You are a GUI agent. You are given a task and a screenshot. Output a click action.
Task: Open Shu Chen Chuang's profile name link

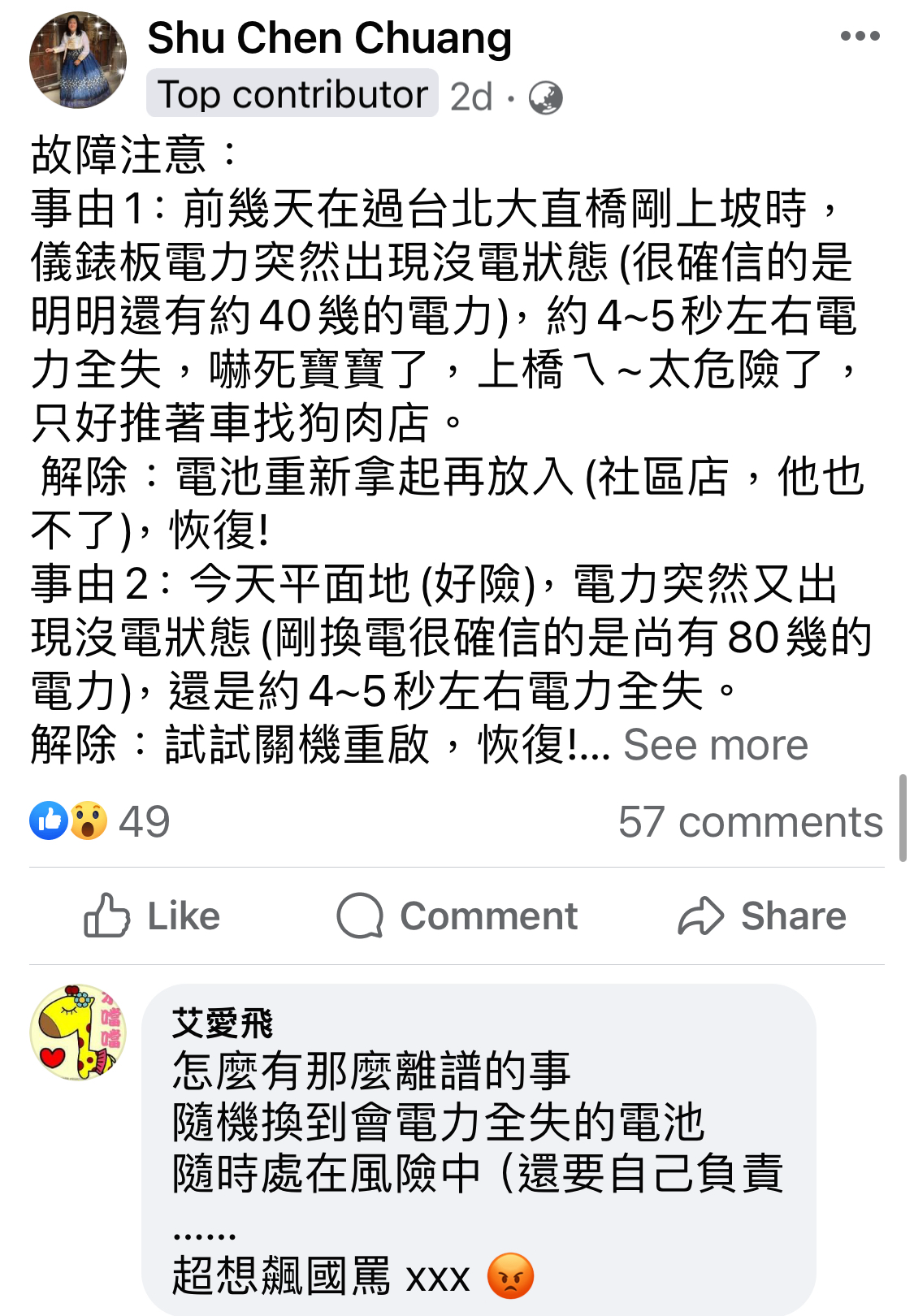(329, 38)
